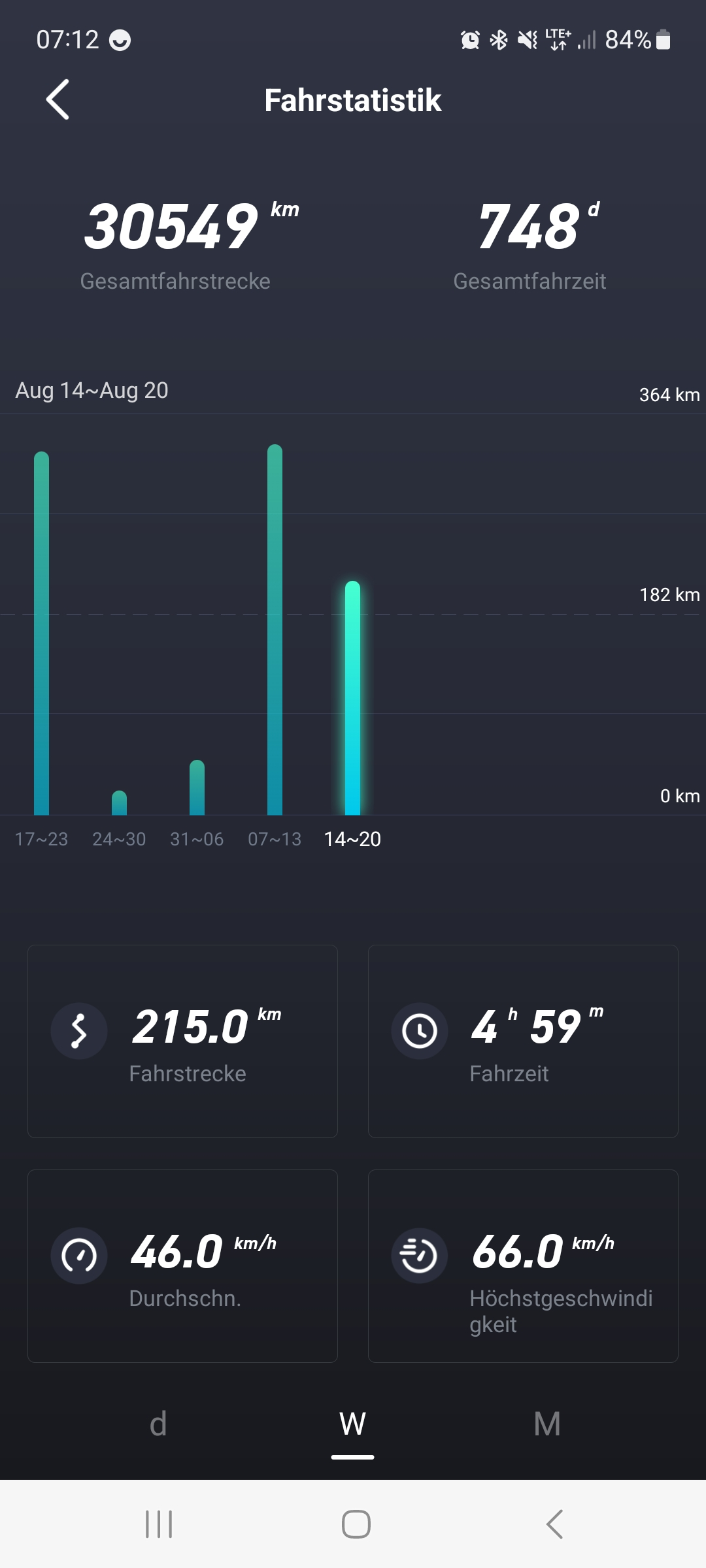
Task: Go to the home screen
Action: (x=356, y=1524)
